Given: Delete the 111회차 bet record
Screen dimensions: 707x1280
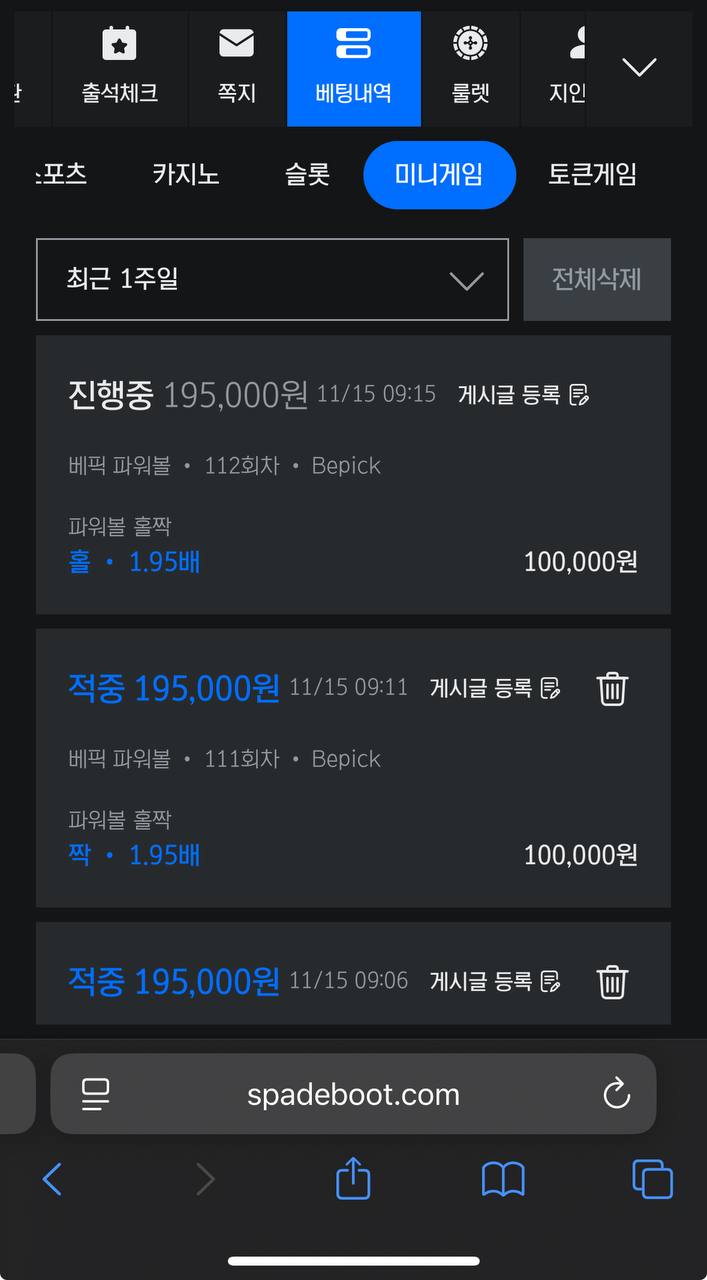Looking at the screenshot, I should click(612, 688).
